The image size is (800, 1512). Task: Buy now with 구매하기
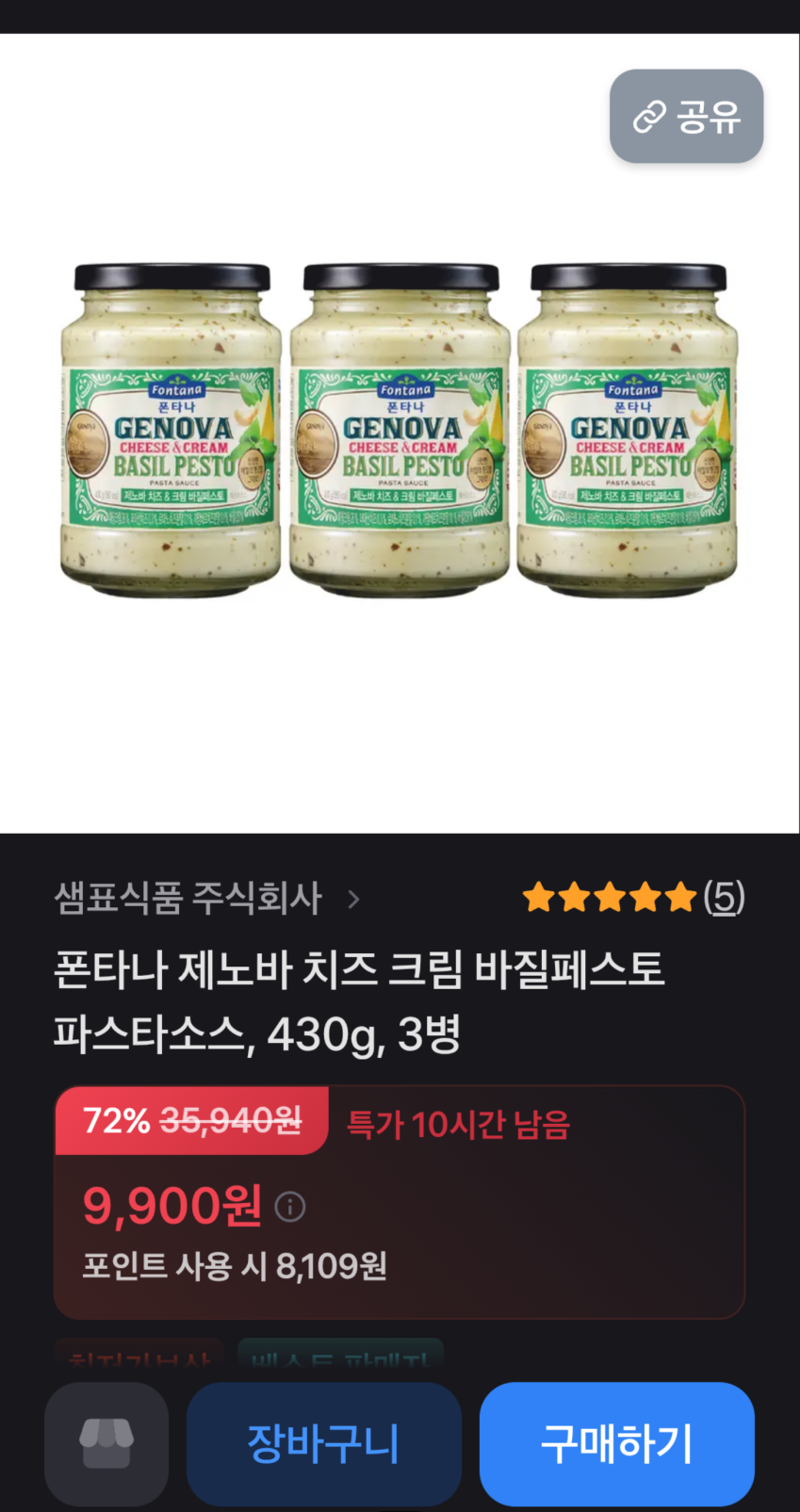coord(617,1444)
